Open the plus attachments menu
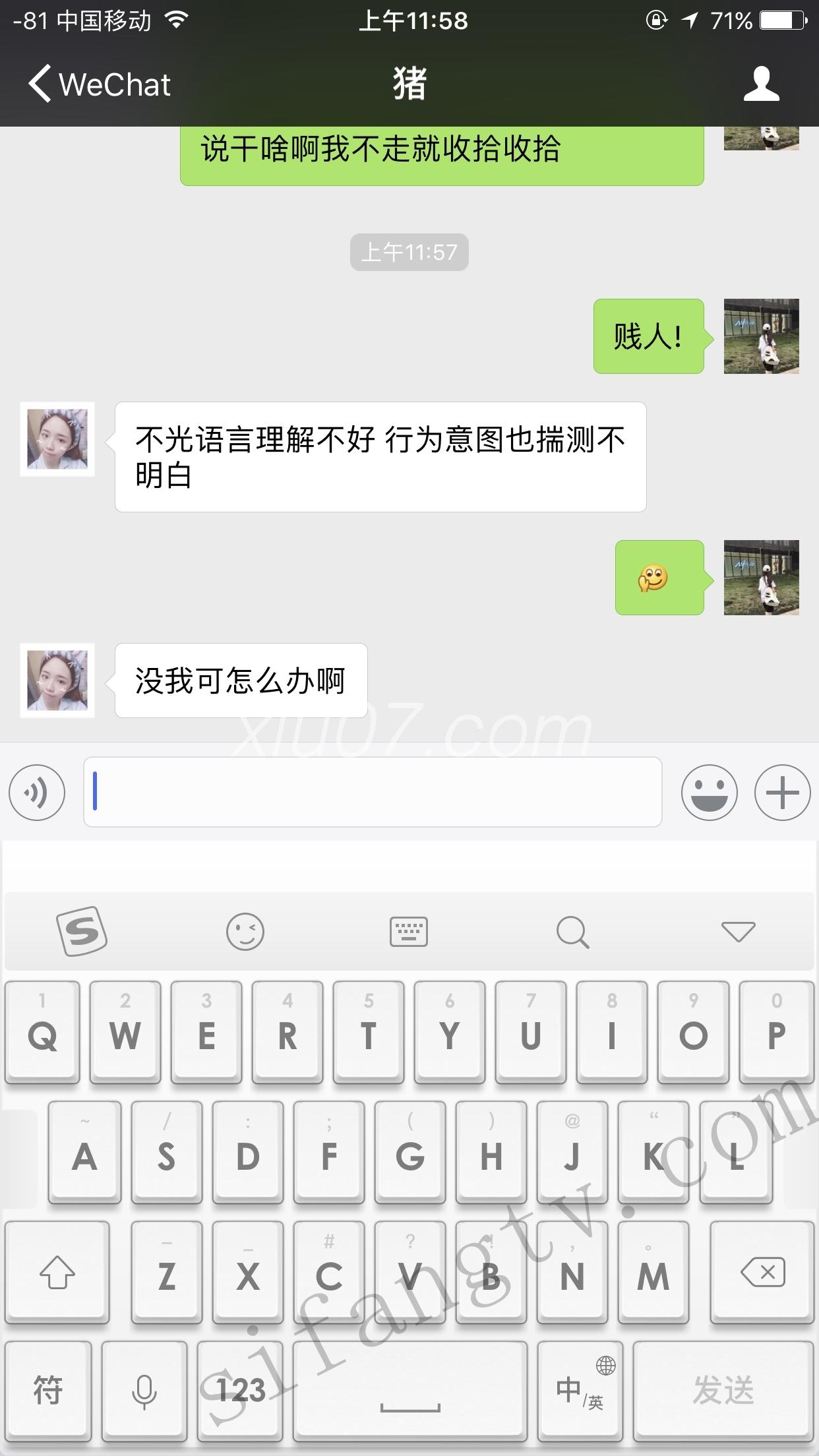 (x=782, y=793)
